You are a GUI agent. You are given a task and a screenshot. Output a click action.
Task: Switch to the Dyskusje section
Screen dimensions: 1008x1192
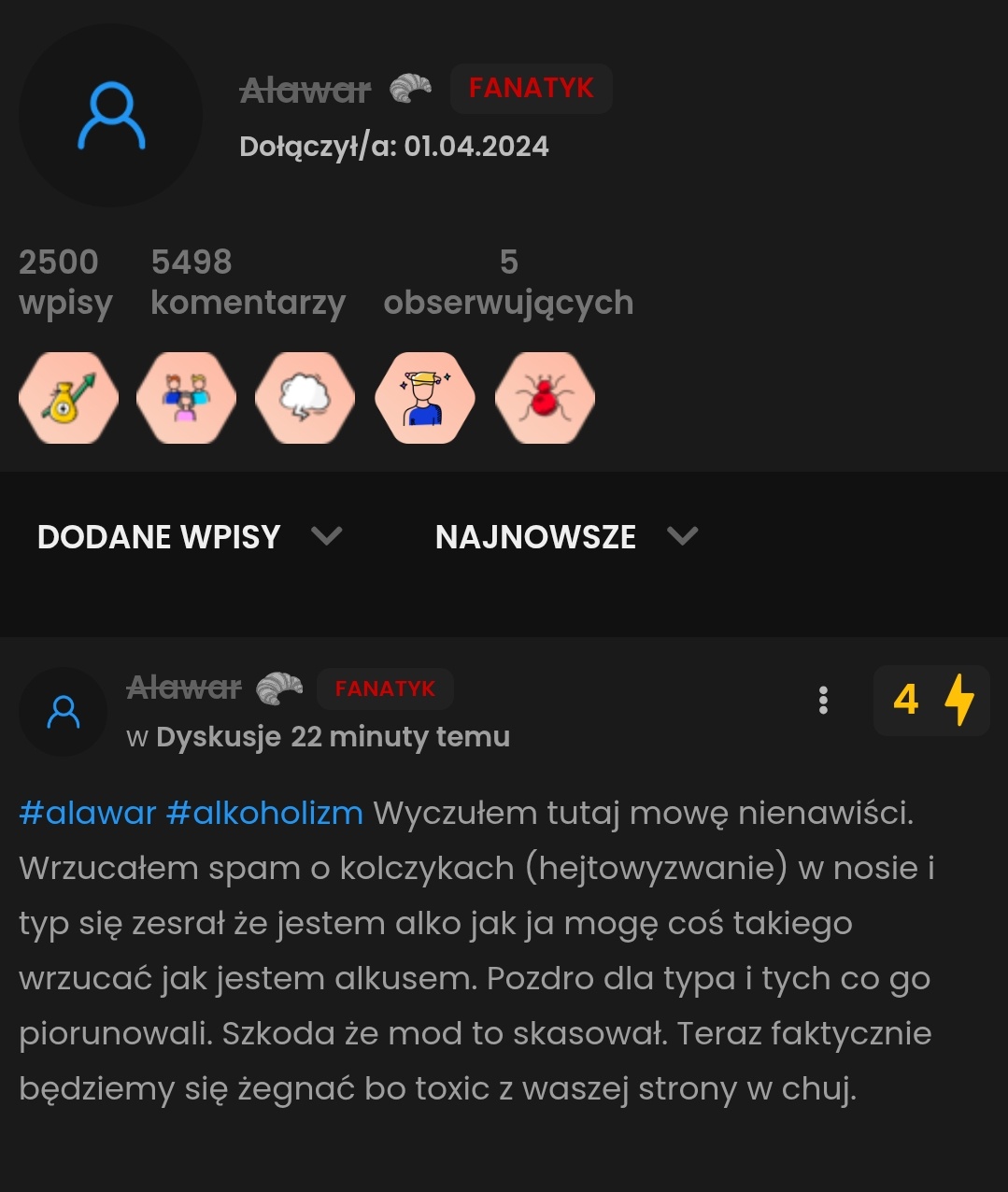coord(216,736)
